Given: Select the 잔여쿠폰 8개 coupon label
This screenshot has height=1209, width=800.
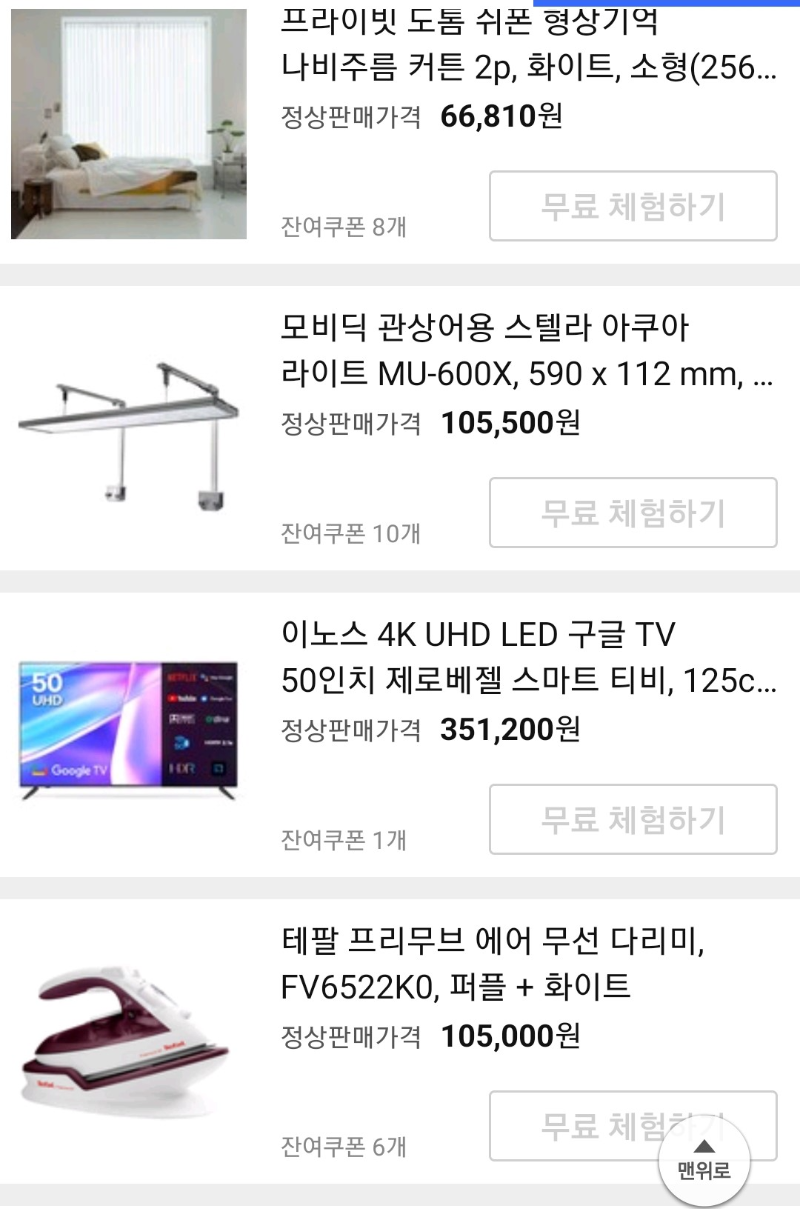Looking at the screenshot, I should tap(342, 227).
